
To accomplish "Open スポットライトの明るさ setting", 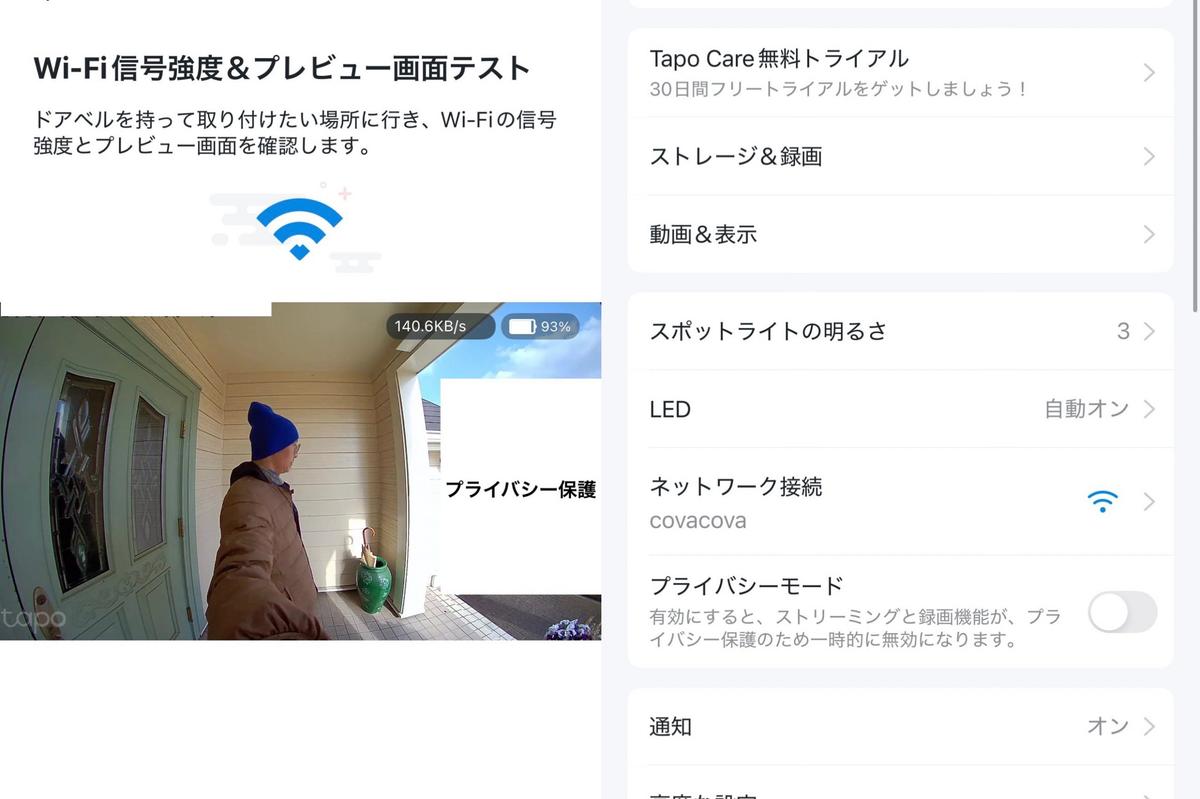I will 900,331.
